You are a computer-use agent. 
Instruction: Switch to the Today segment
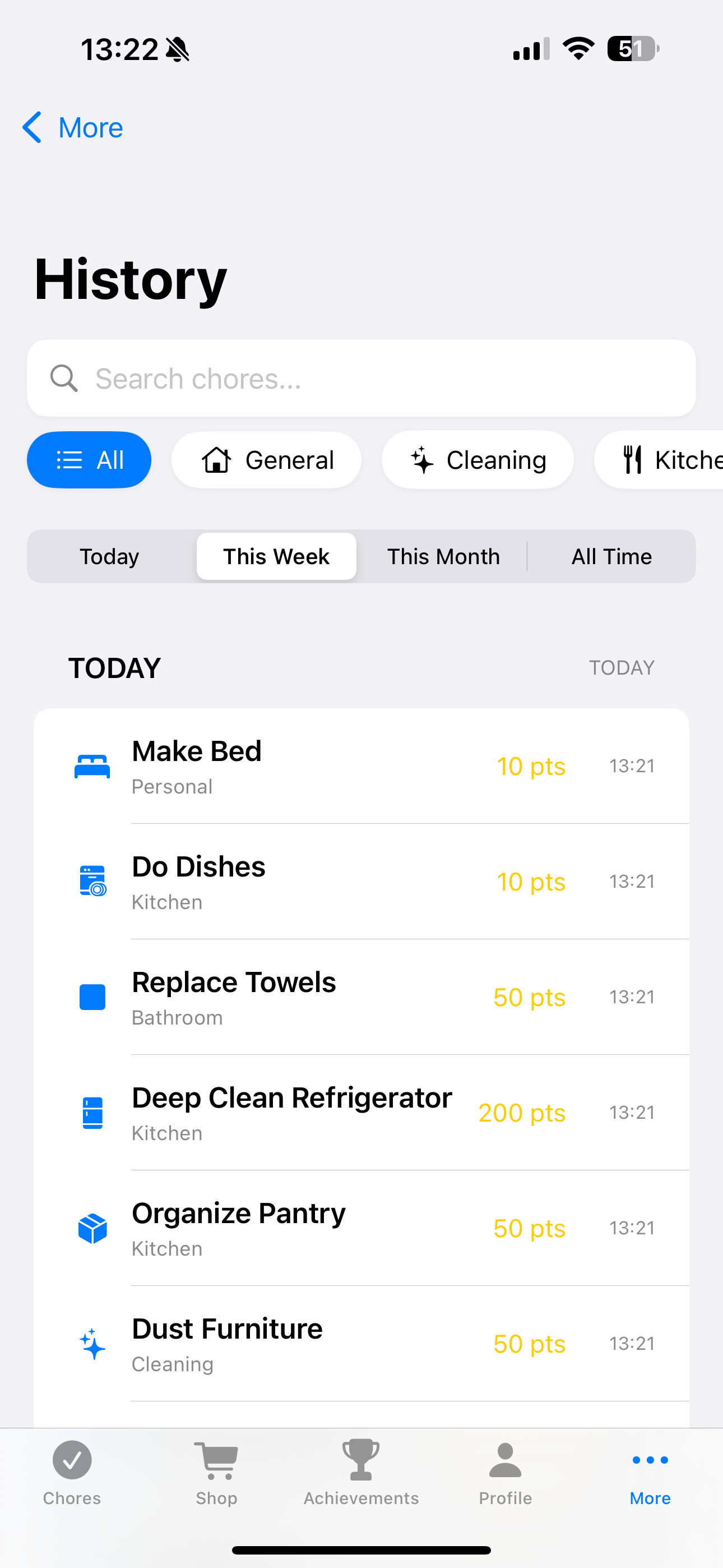(x=109, y=556)
